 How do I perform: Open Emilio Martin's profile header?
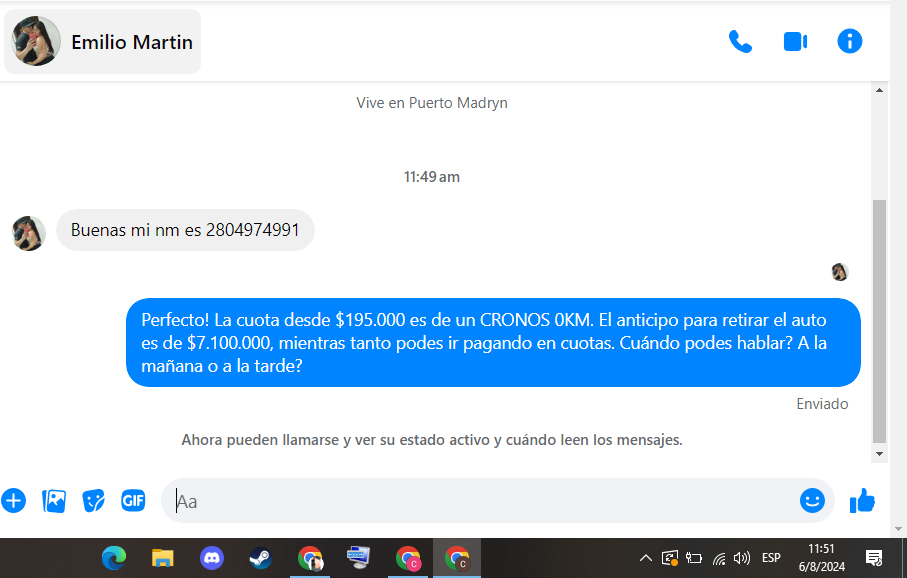pyautogui.click(x=103, y=42)
